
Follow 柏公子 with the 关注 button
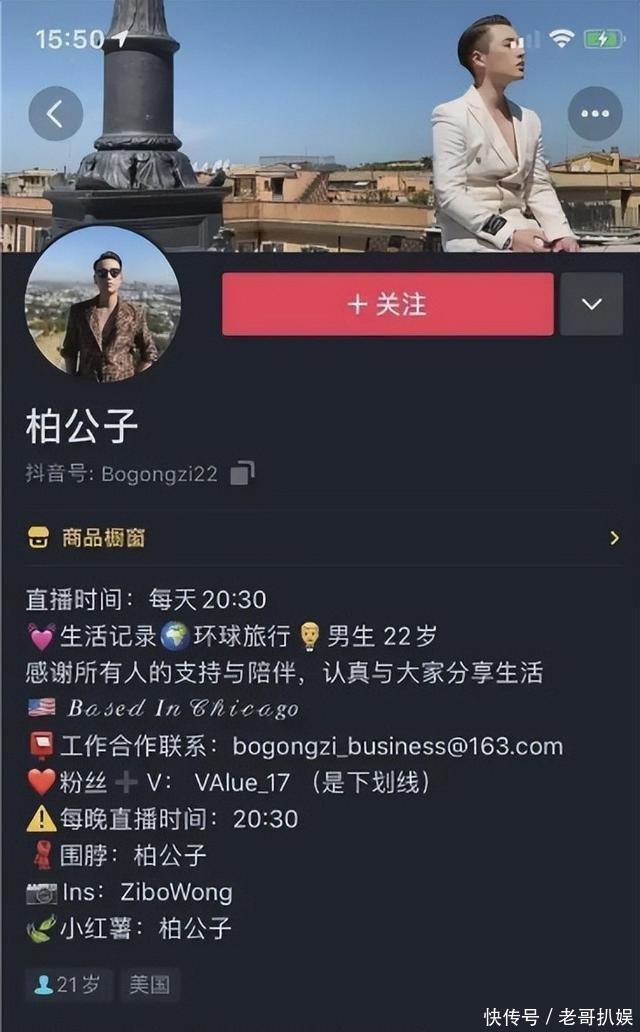pyautogui.click(x=387, y=304)
